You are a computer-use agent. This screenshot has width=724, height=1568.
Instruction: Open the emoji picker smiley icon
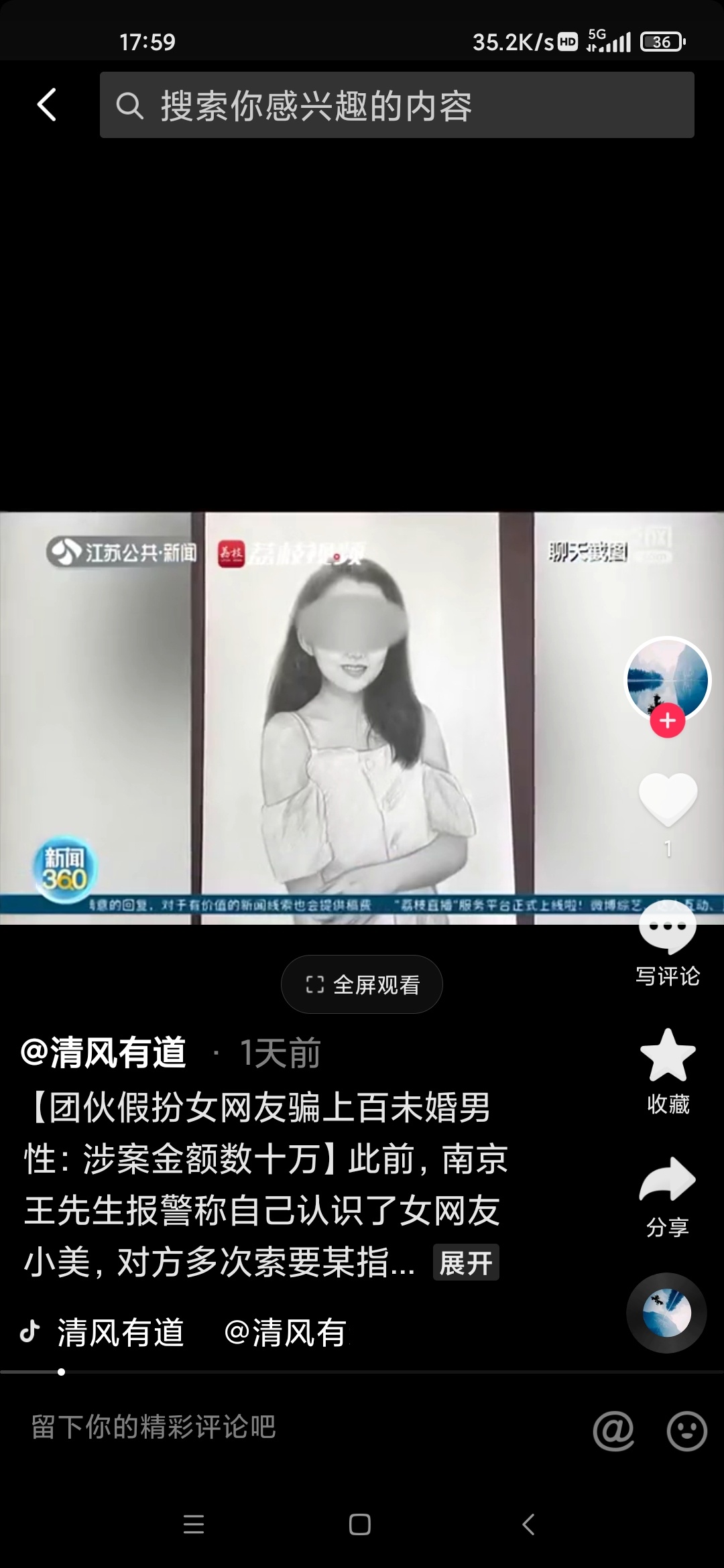(x=686, y=1431)
